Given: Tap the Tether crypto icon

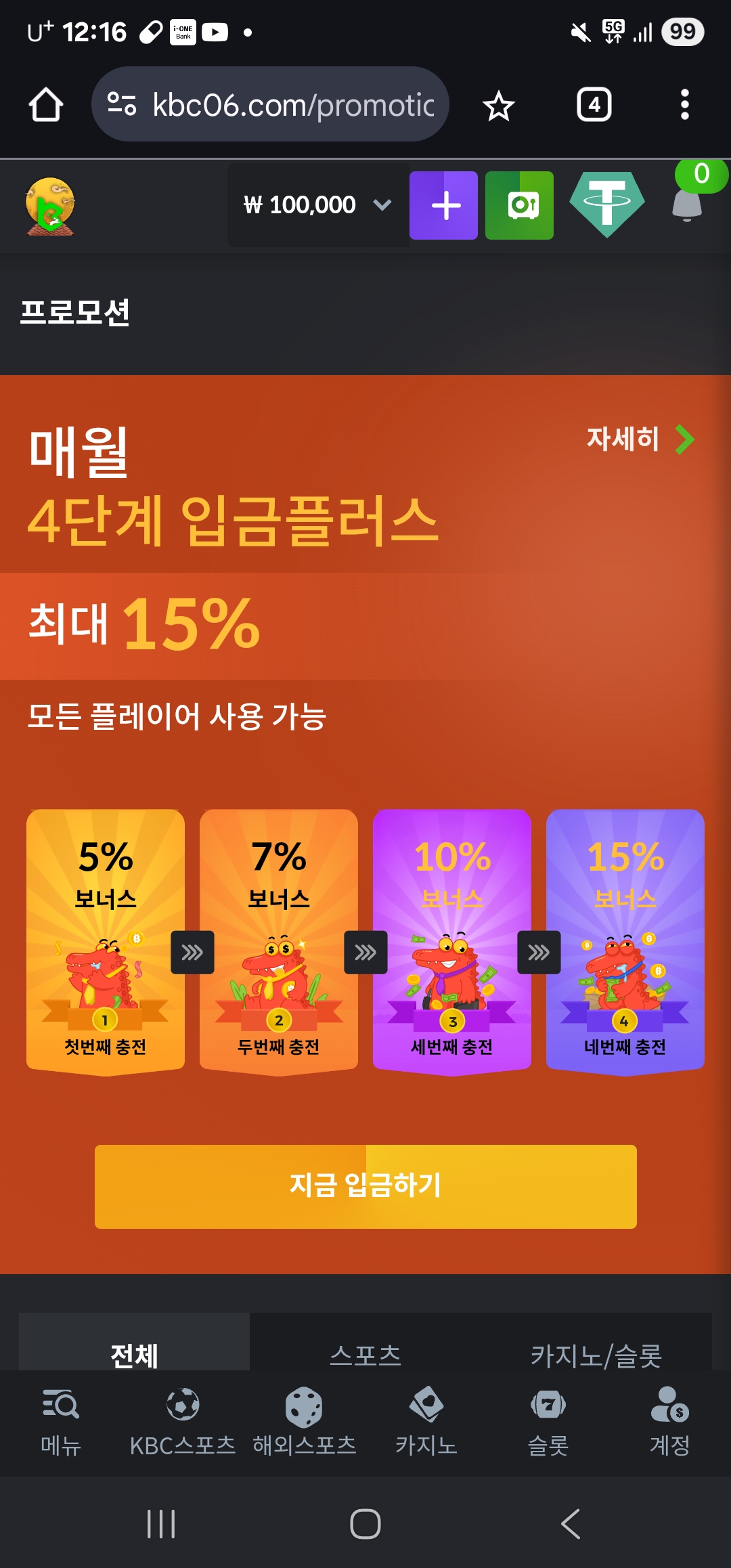Looking at the screenshot, I should pos(607,204).
